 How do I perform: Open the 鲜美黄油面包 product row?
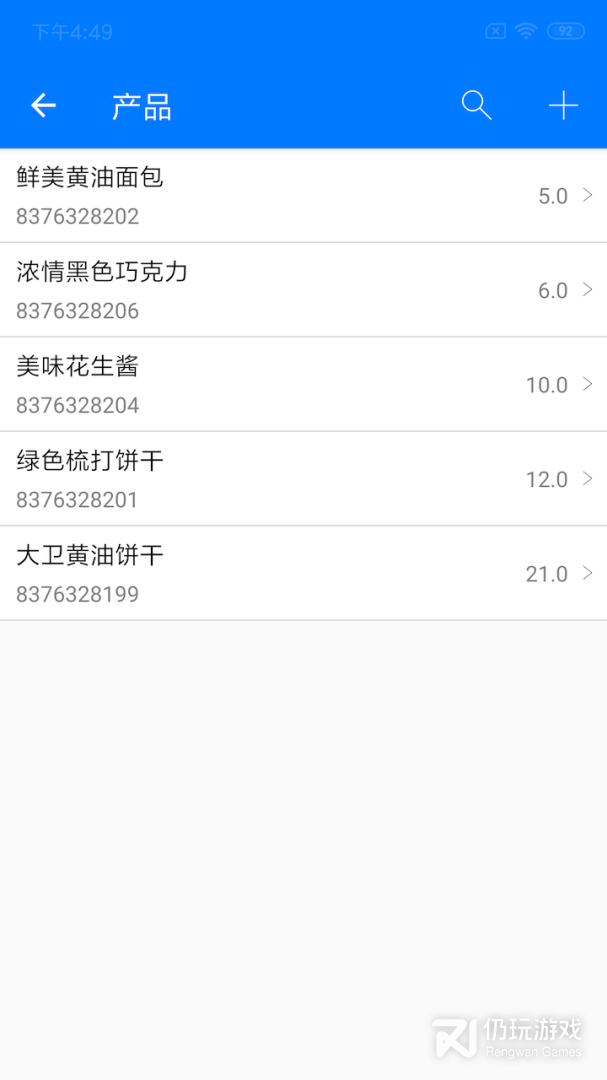(303, 196)
